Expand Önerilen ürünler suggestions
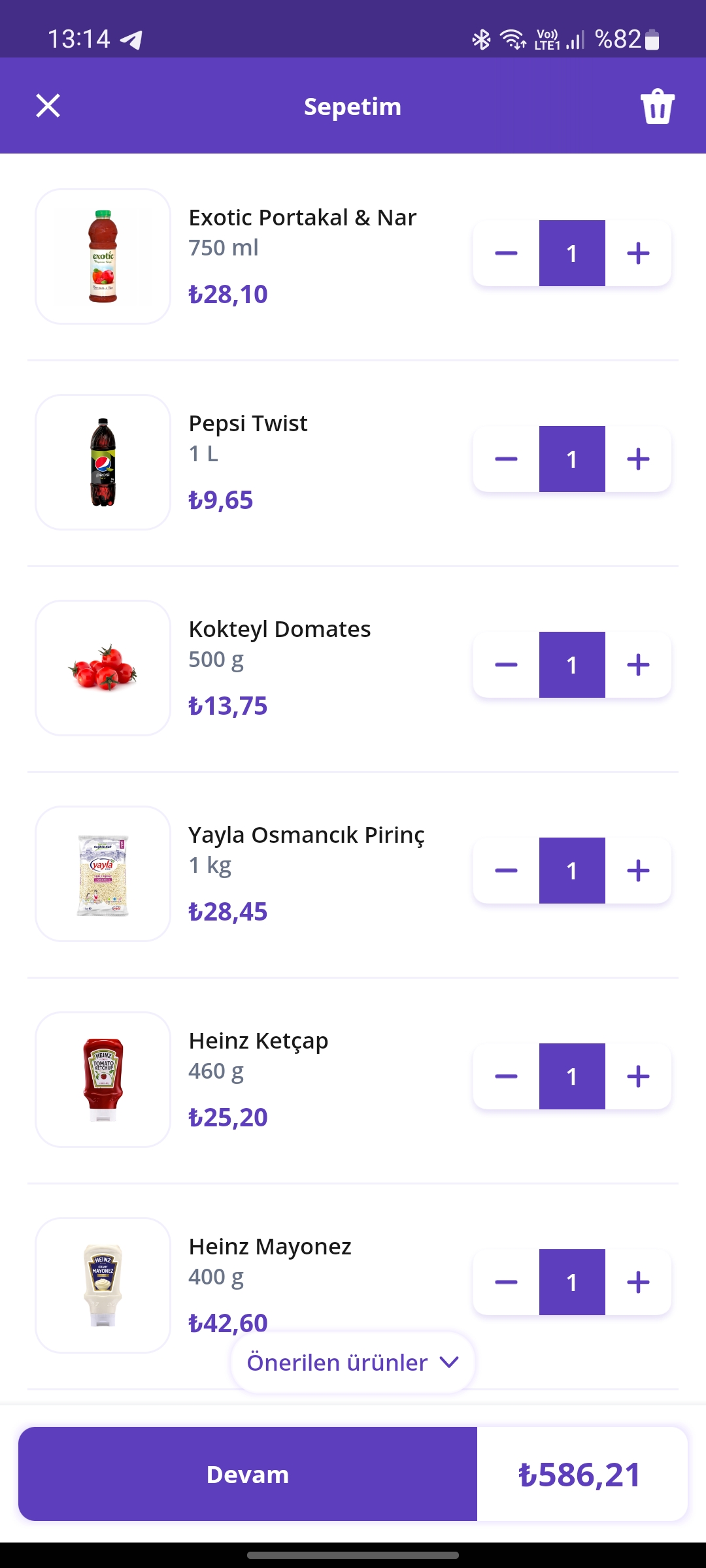This screenshot has height=1568, width=706. (353, 1362)
